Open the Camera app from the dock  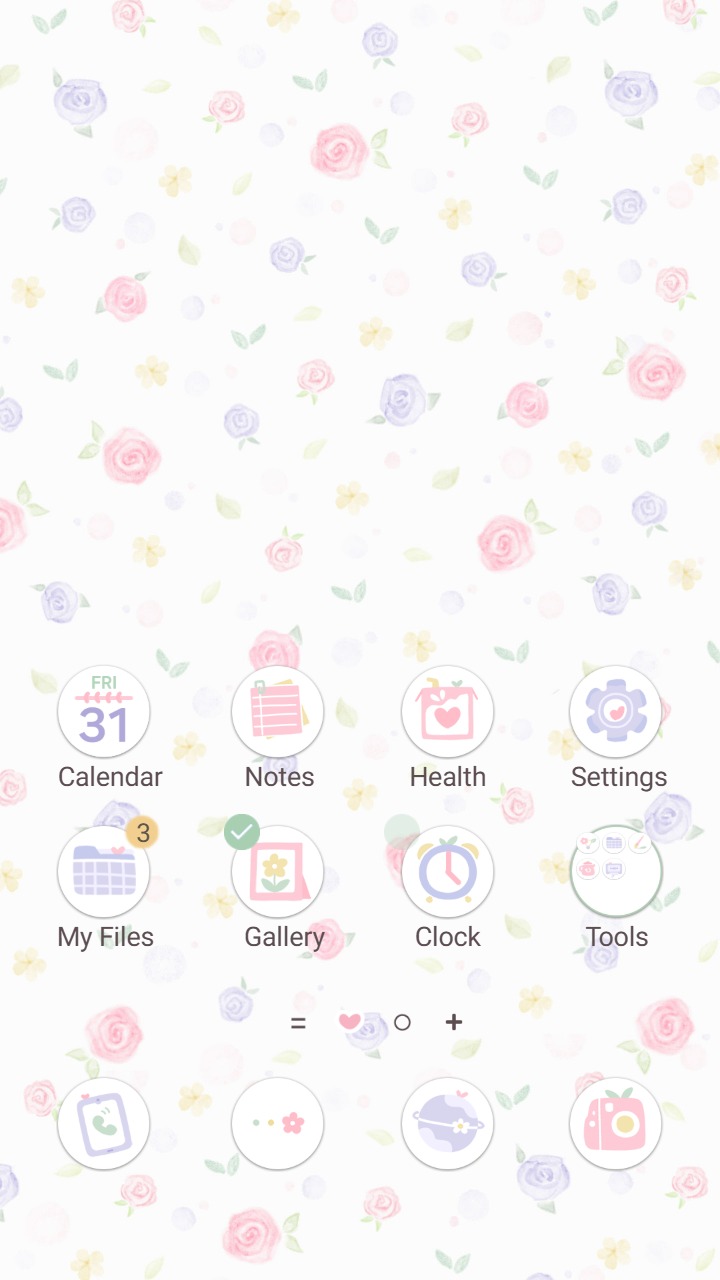[x=615, y=1123]
